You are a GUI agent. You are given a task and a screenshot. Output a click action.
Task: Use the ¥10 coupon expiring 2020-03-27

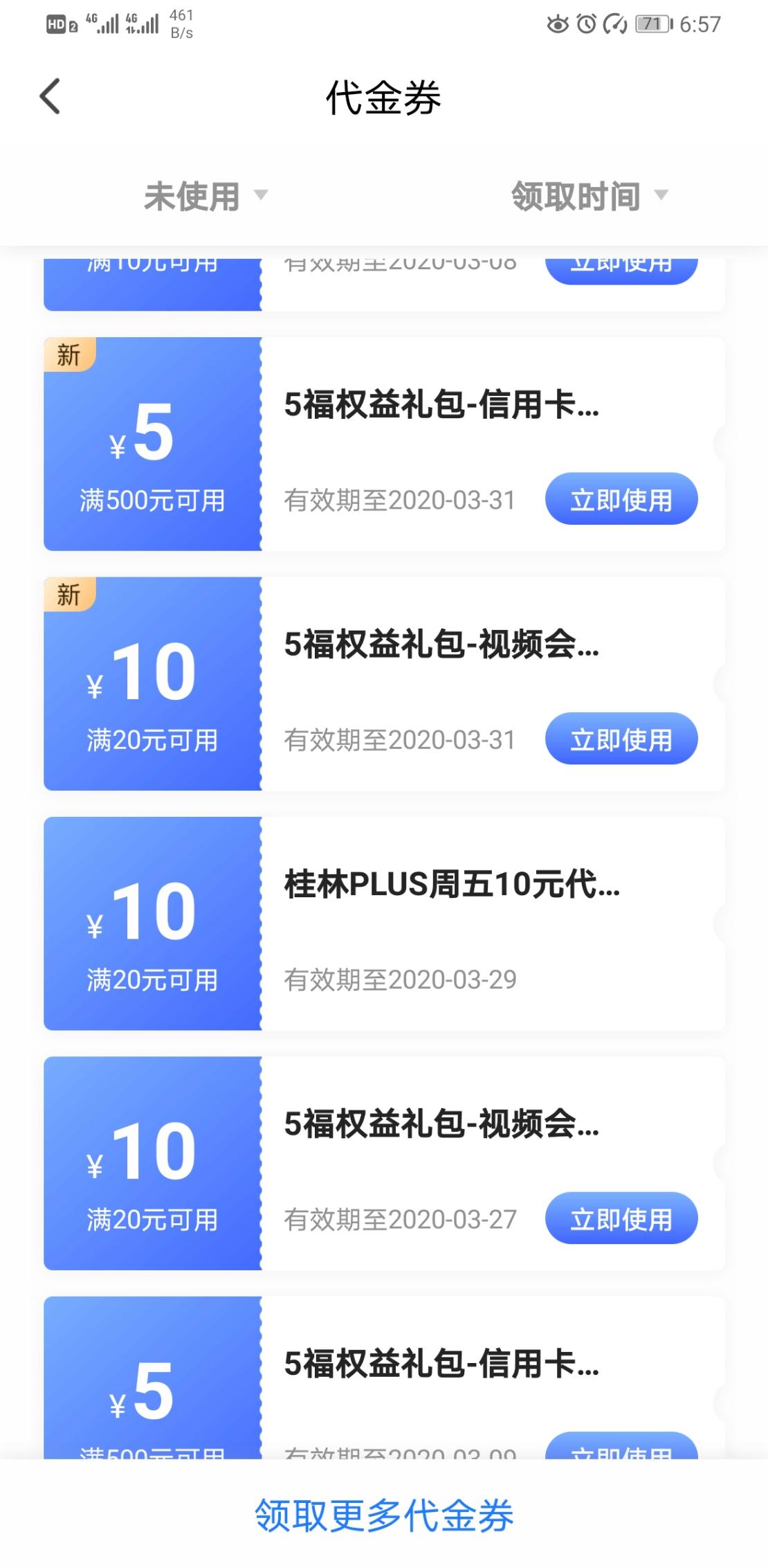(x=621, y=1218)
